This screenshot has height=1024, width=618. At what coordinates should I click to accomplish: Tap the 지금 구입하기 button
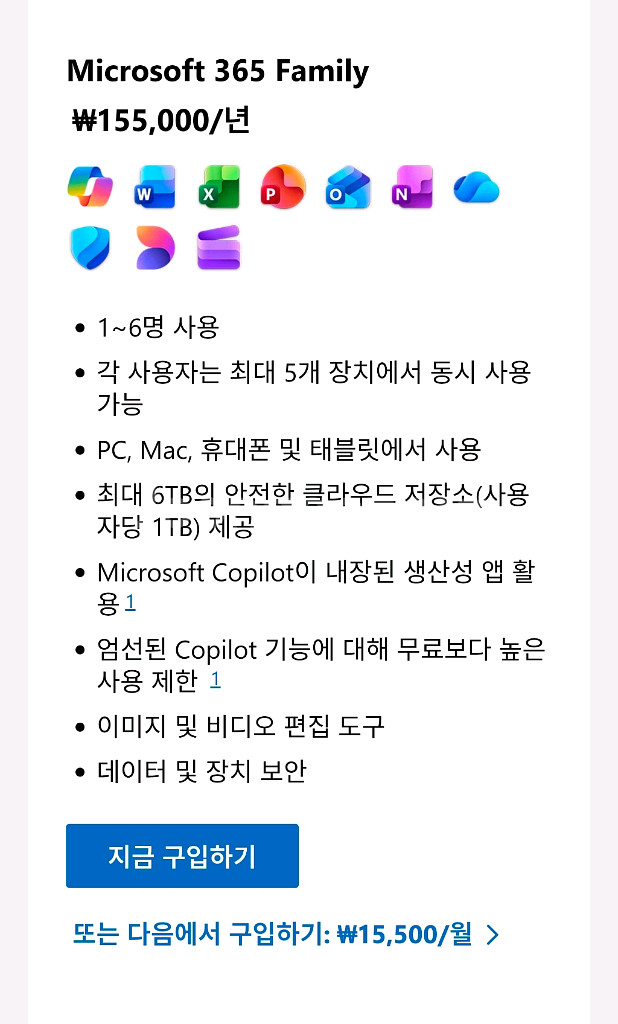pos(182,856)
